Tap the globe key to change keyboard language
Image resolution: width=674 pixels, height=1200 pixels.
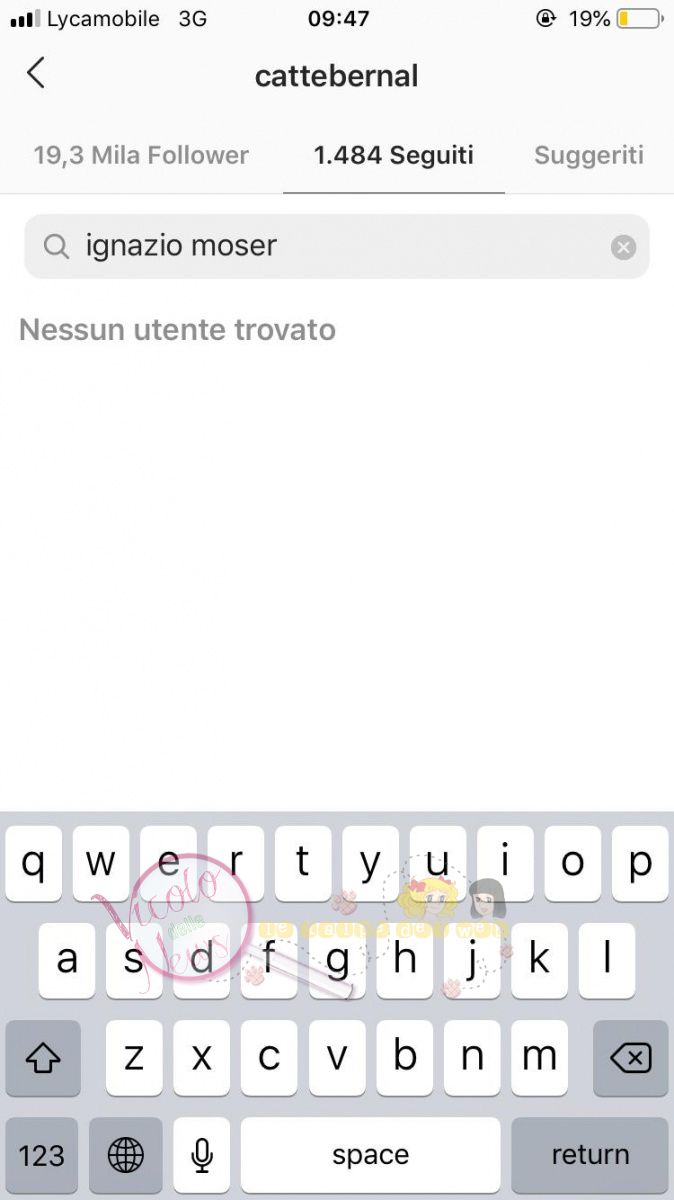pos(126,1155)
